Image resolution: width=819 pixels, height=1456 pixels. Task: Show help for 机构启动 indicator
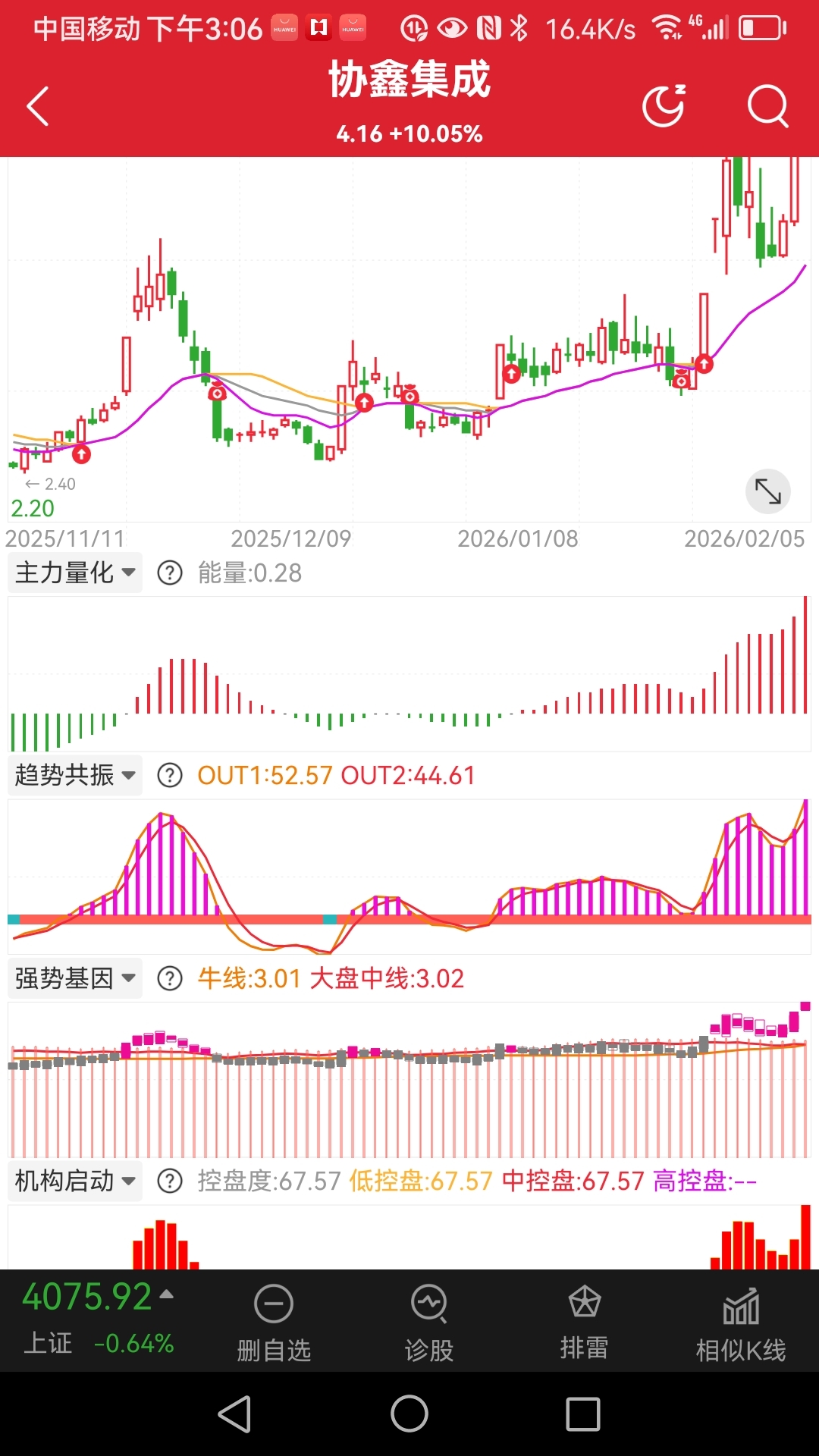coord(170,1181)
